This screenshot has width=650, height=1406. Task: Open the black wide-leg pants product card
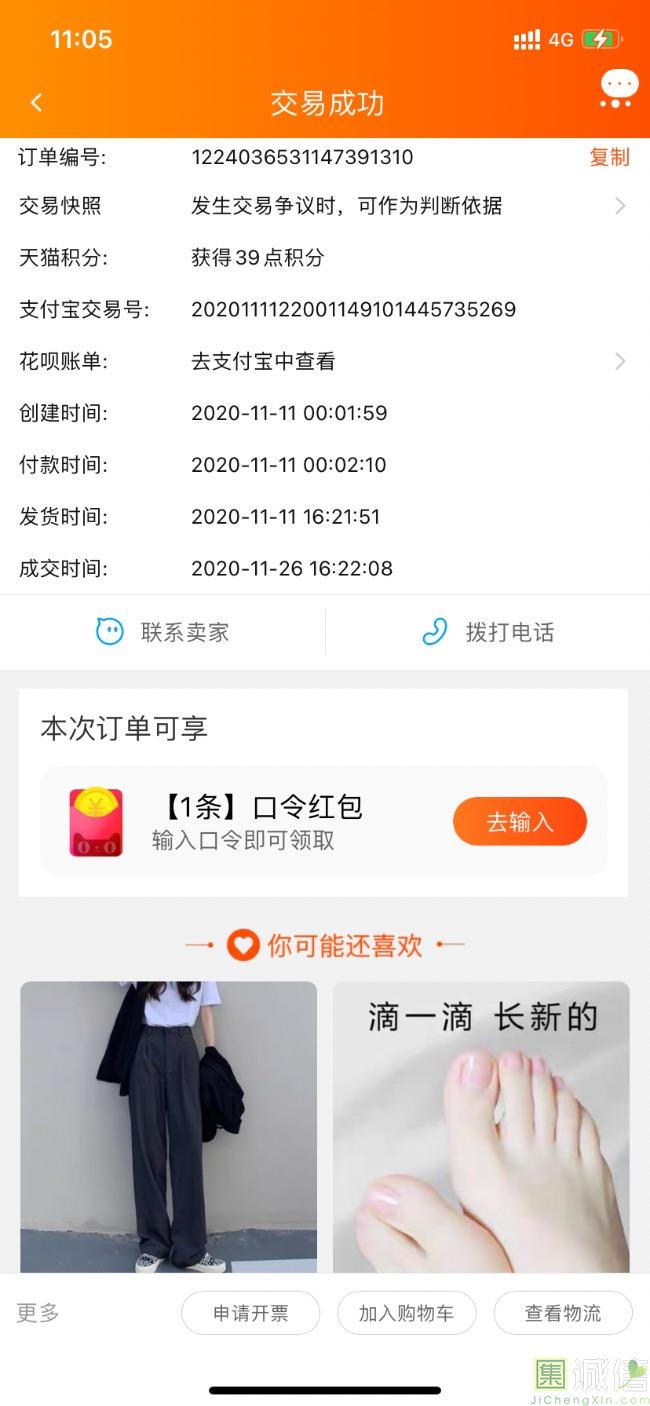pos(168,1126)
